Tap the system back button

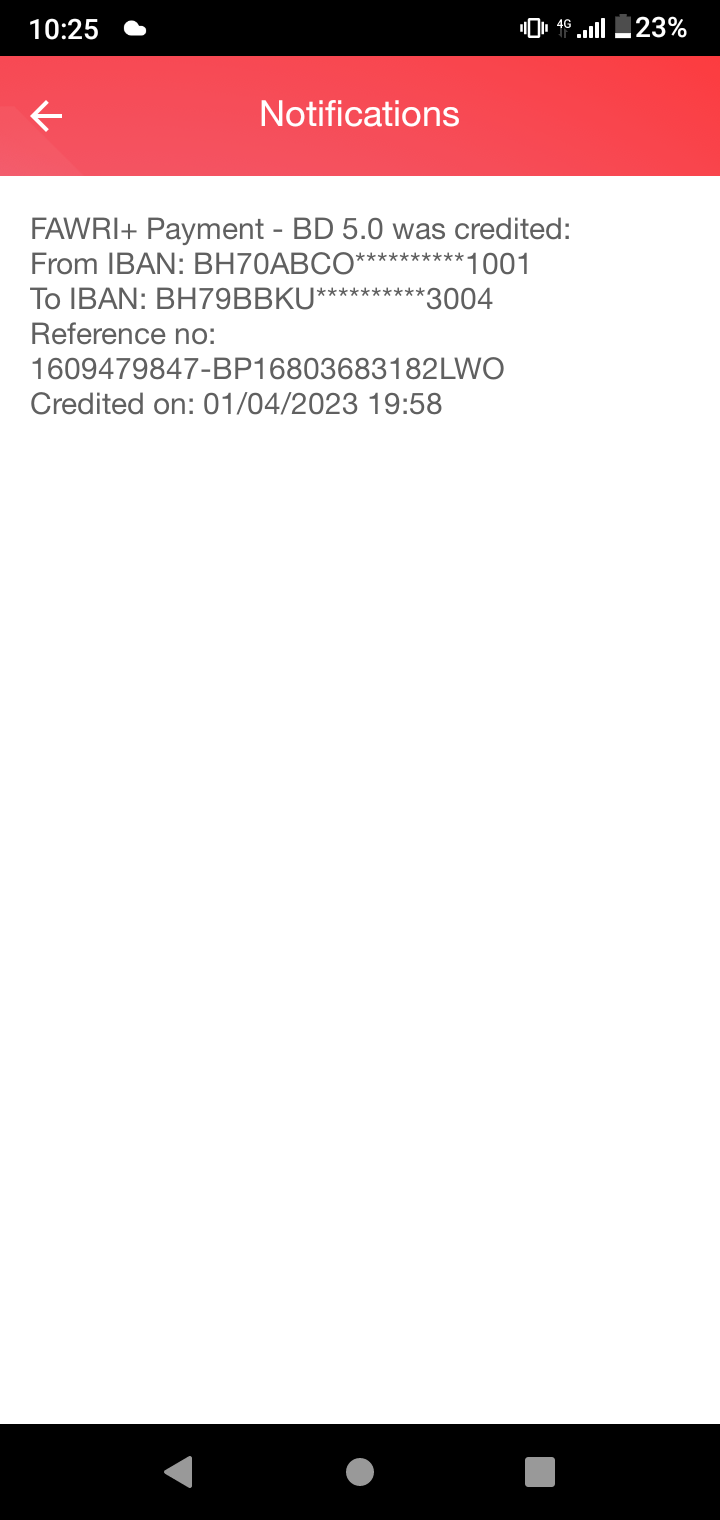[178, 1472]
